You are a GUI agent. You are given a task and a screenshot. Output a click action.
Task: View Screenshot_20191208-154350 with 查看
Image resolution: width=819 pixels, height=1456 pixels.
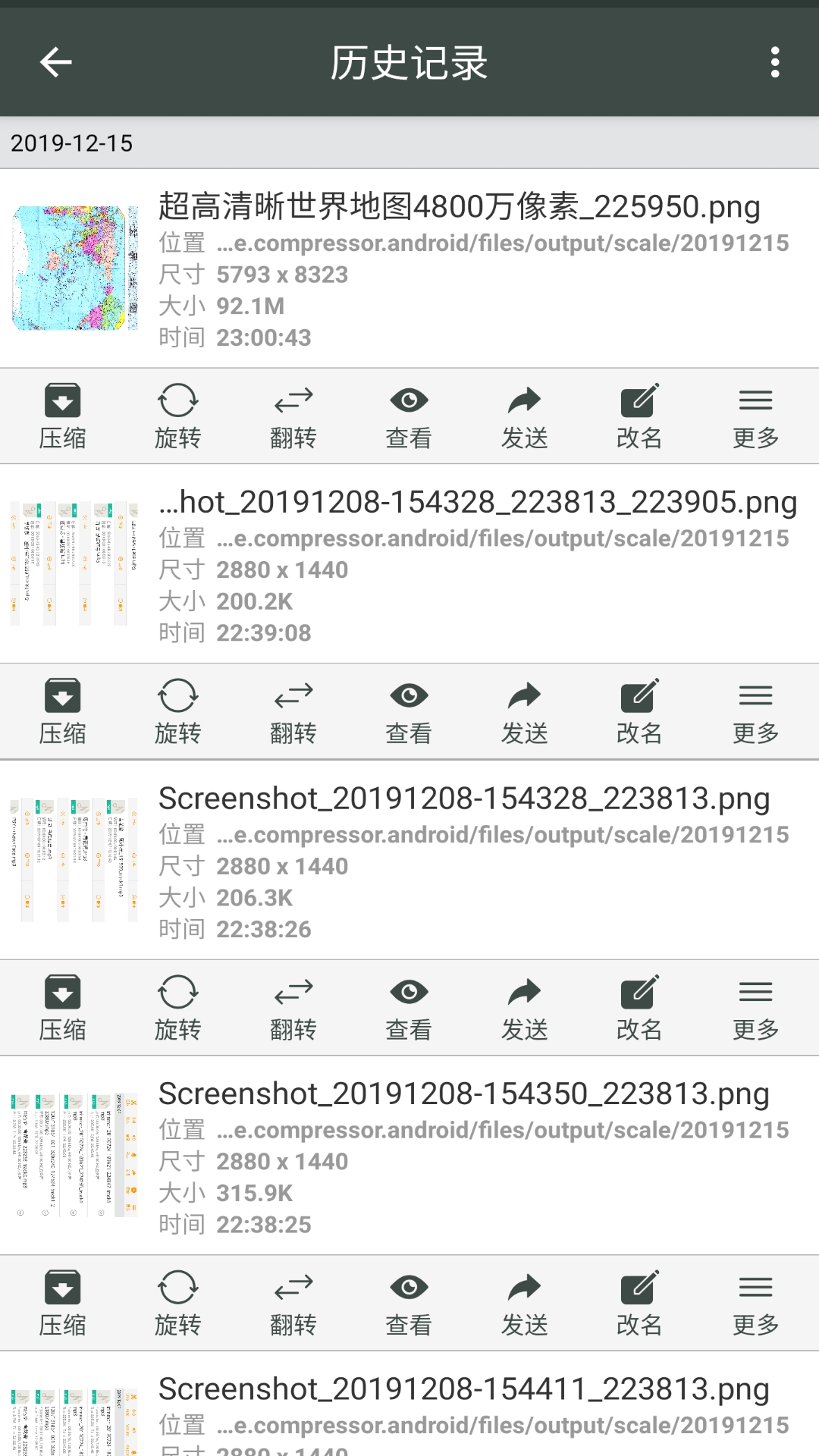tap(409, 1302)
